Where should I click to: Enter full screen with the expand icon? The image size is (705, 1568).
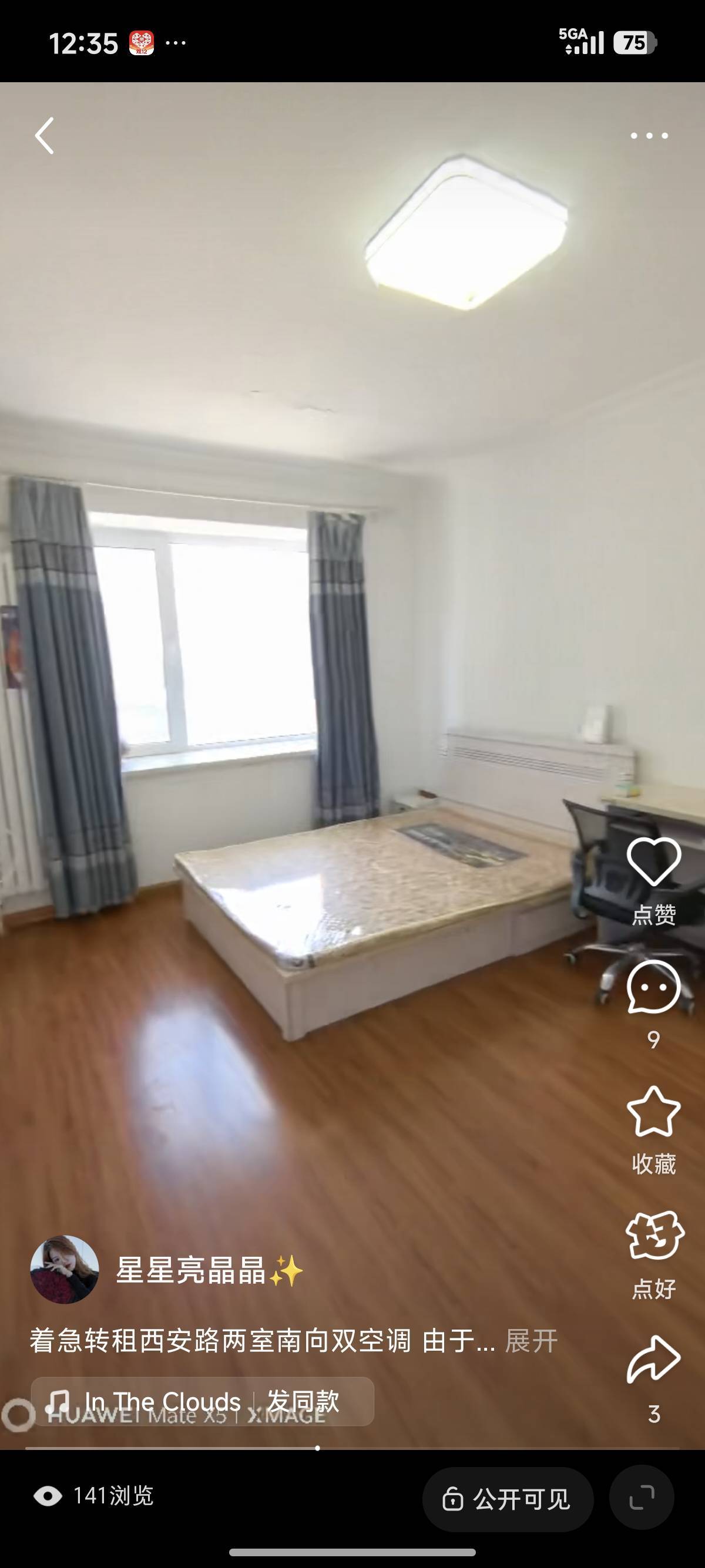[x=641, y=1498]
